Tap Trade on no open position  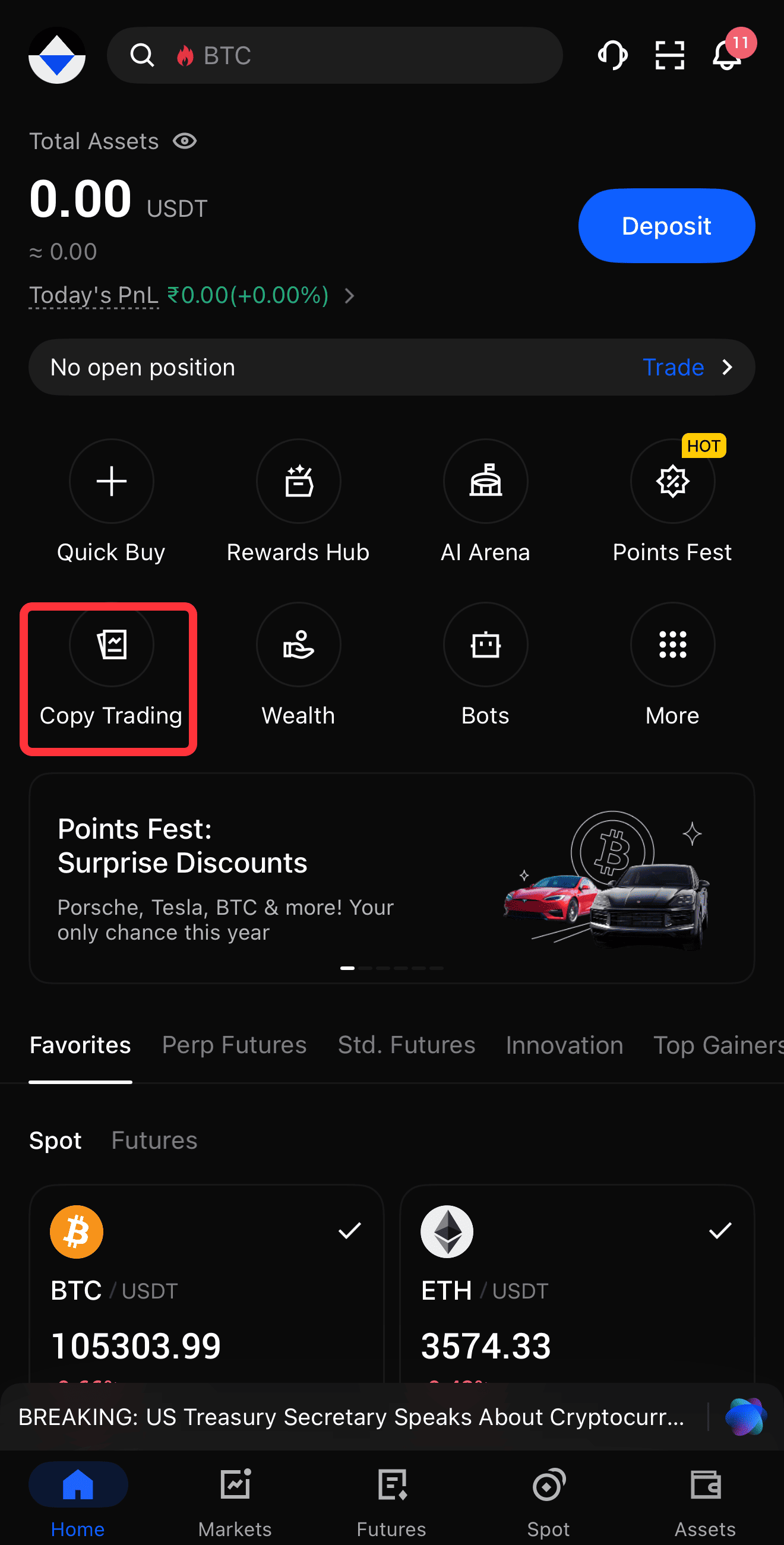click(x=673, y=367)
